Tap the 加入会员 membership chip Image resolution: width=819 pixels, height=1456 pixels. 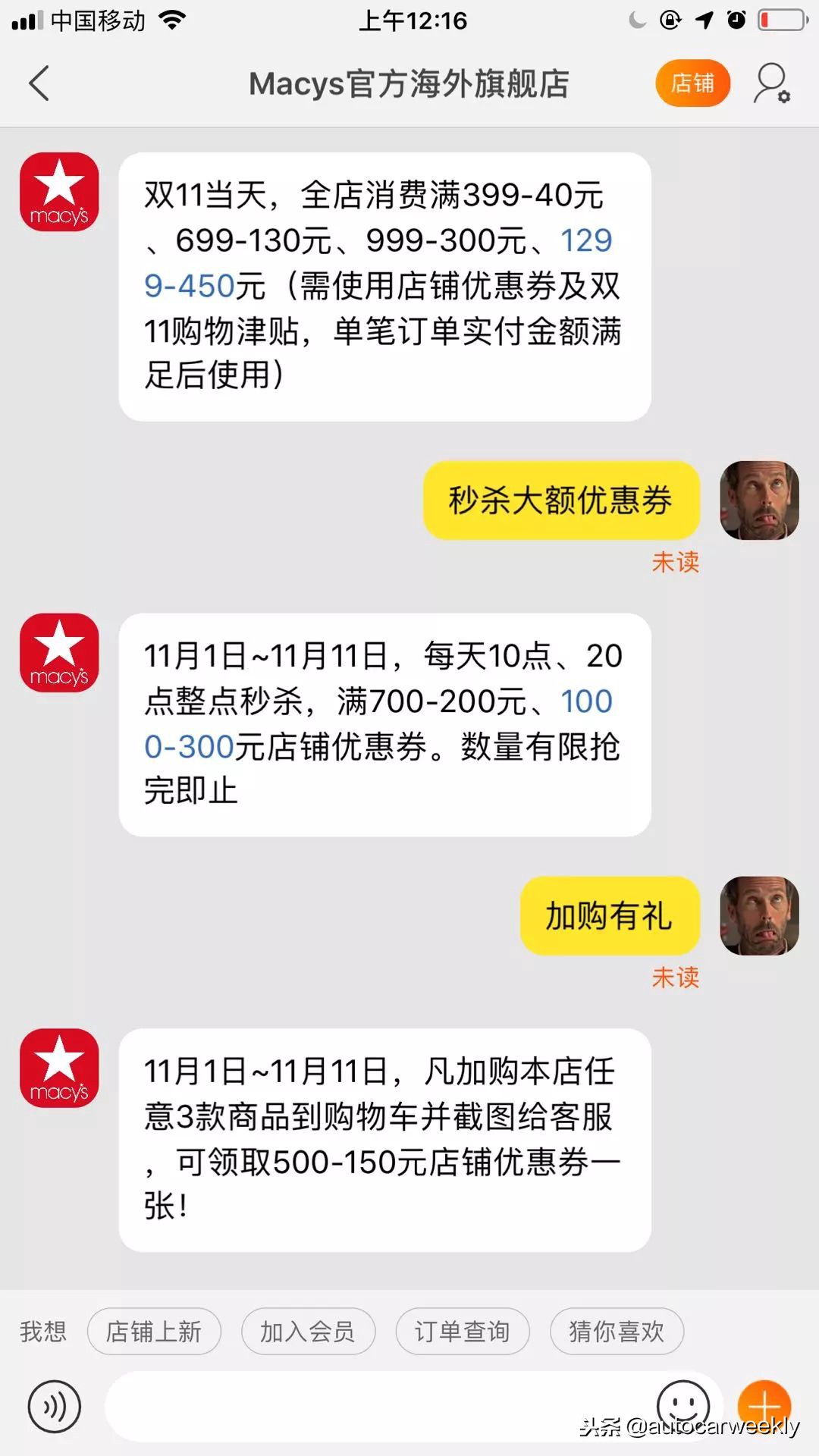308,1331
